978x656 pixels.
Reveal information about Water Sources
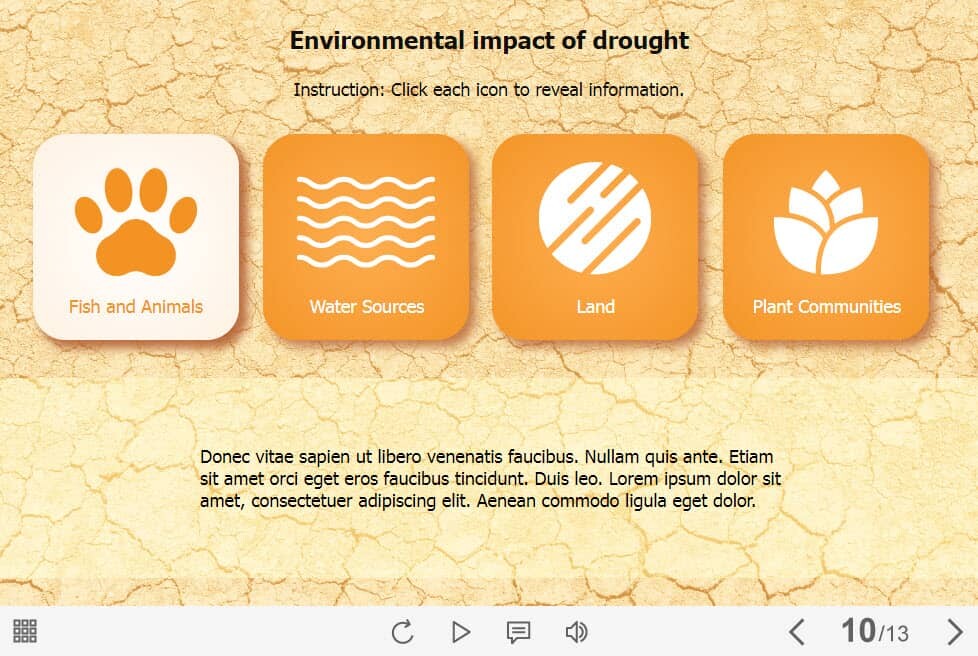(366, 237)
